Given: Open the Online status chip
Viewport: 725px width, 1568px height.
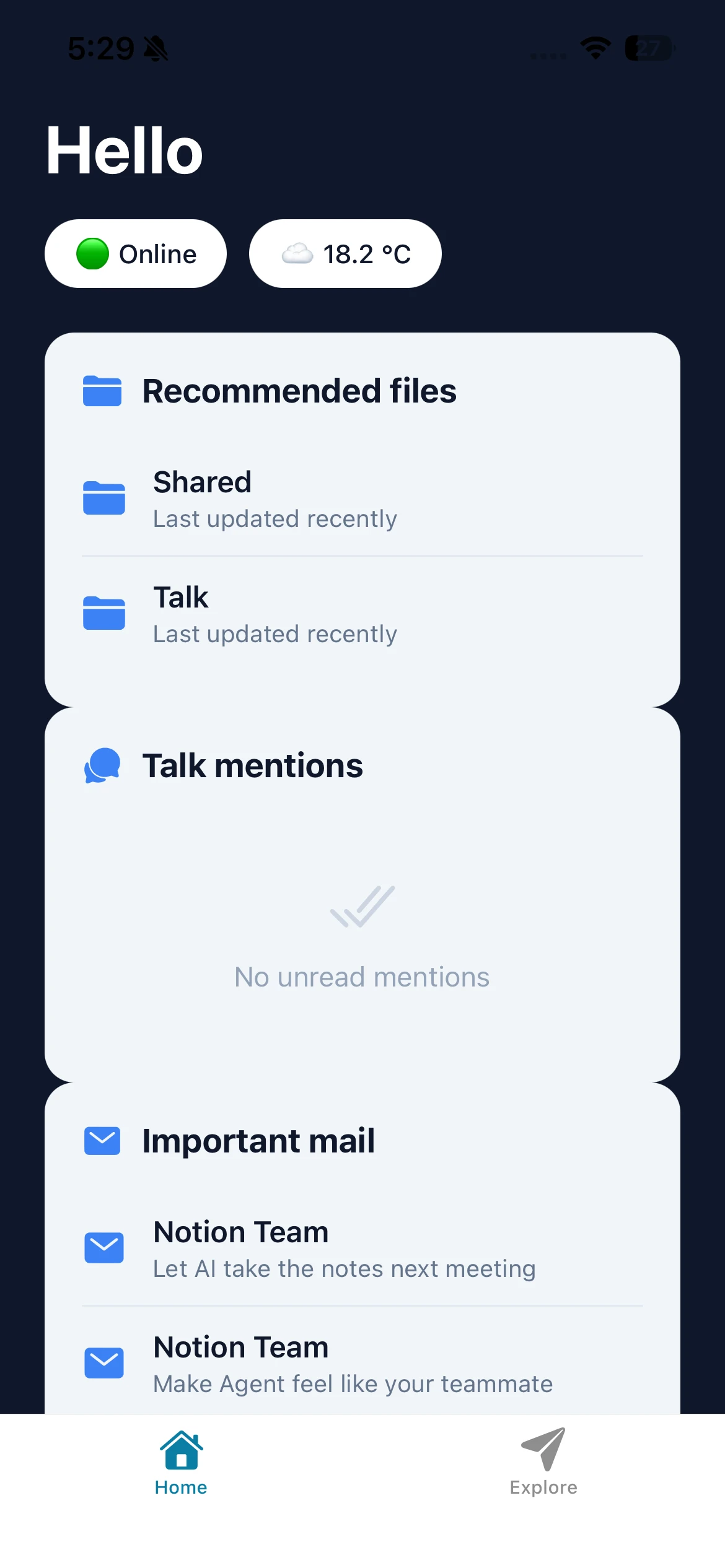Looking at the screenshot, I should pos(136,254).
